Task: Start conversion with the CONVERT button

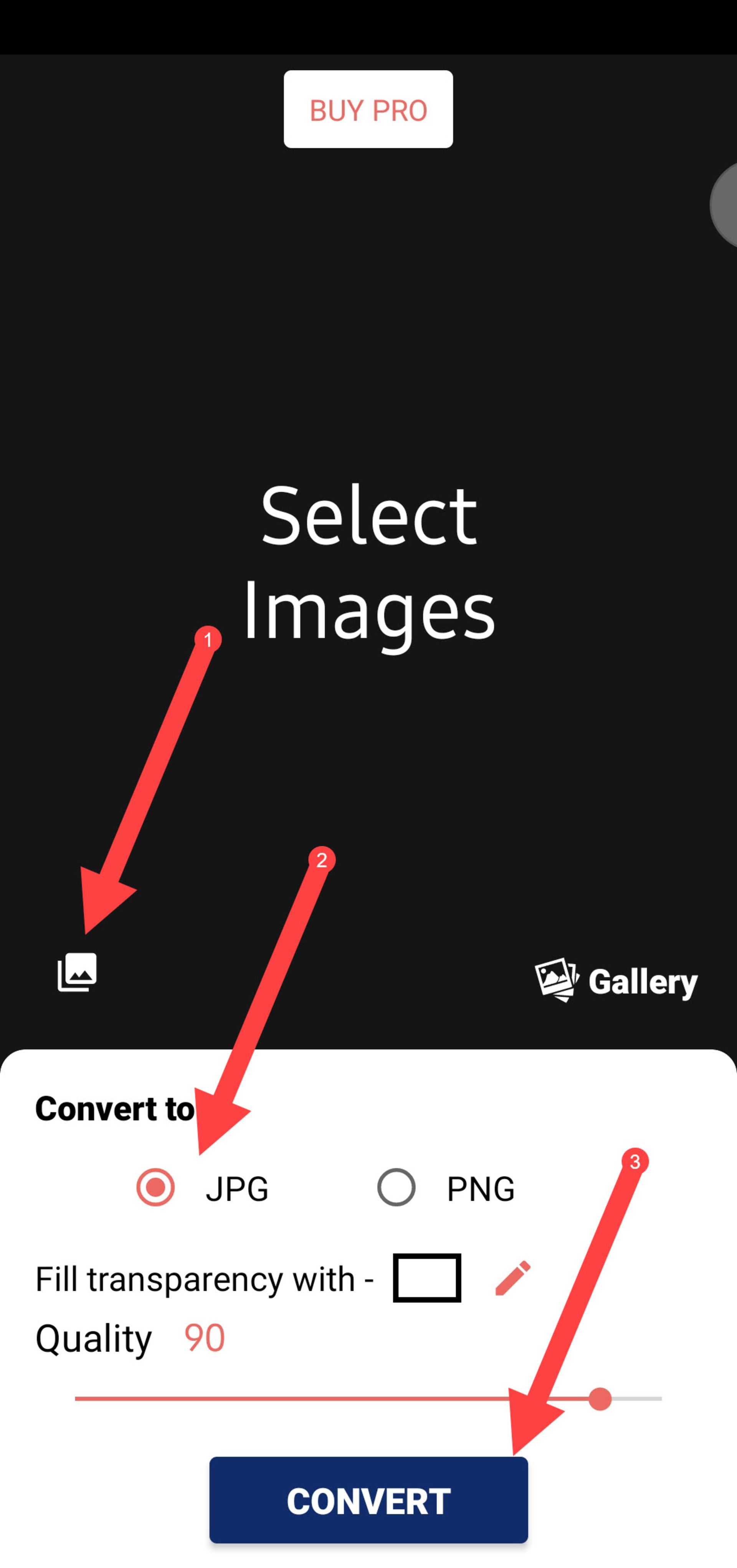Action: [368, 1500]
